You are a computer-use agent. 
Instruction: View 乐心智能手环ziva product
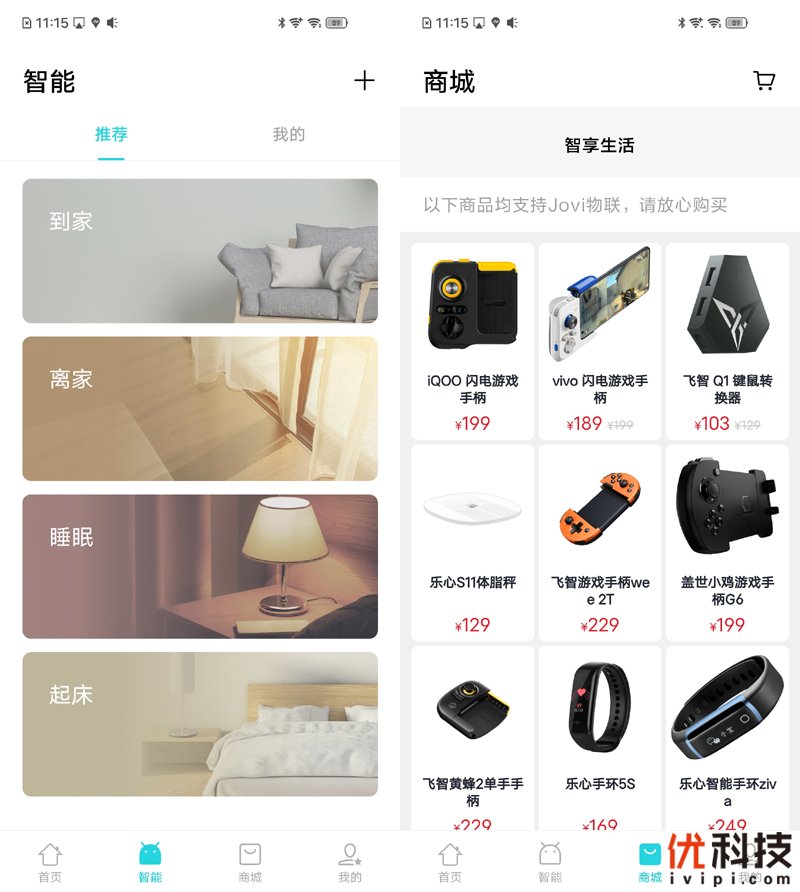[727, 740]
